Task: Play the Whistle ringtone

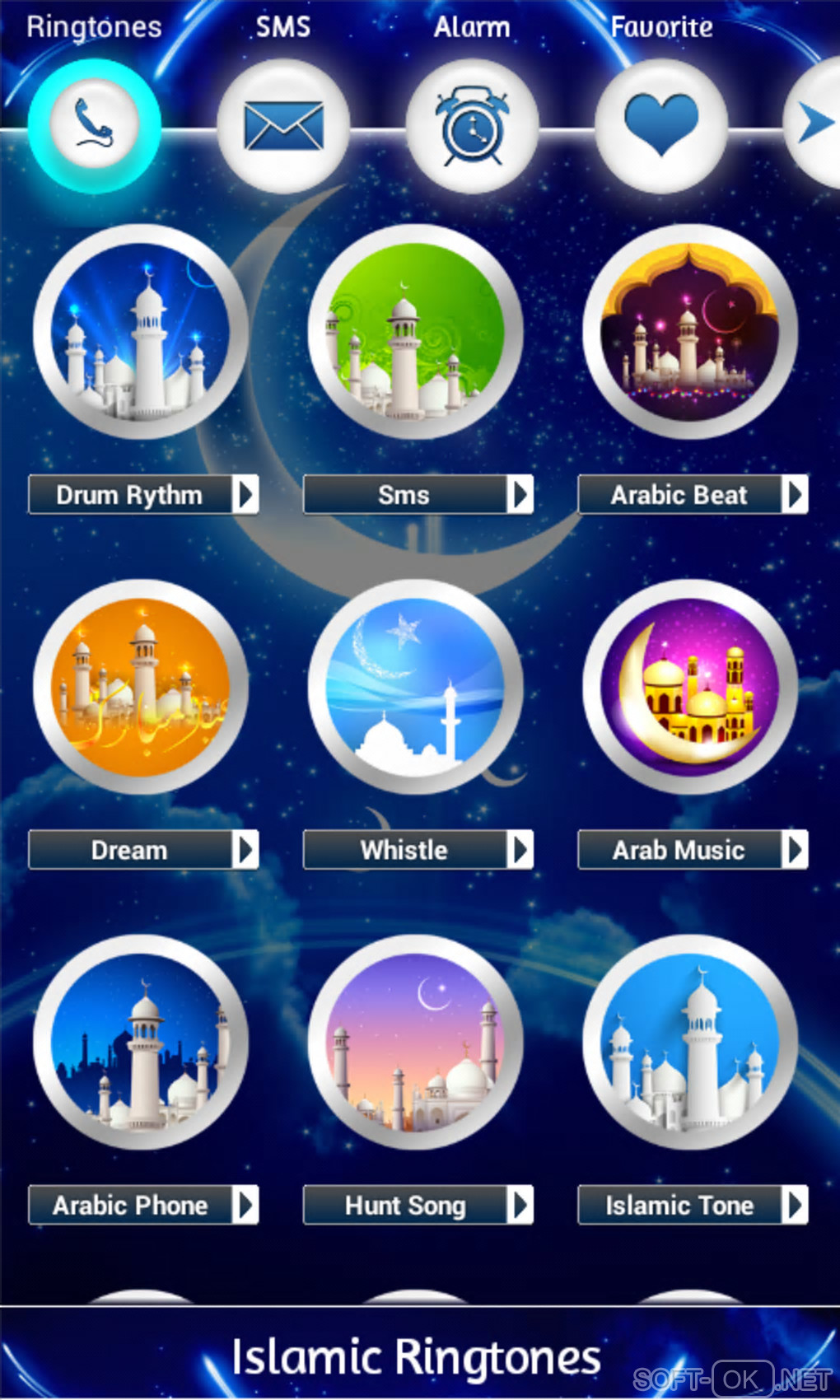Action: [416, 687]
